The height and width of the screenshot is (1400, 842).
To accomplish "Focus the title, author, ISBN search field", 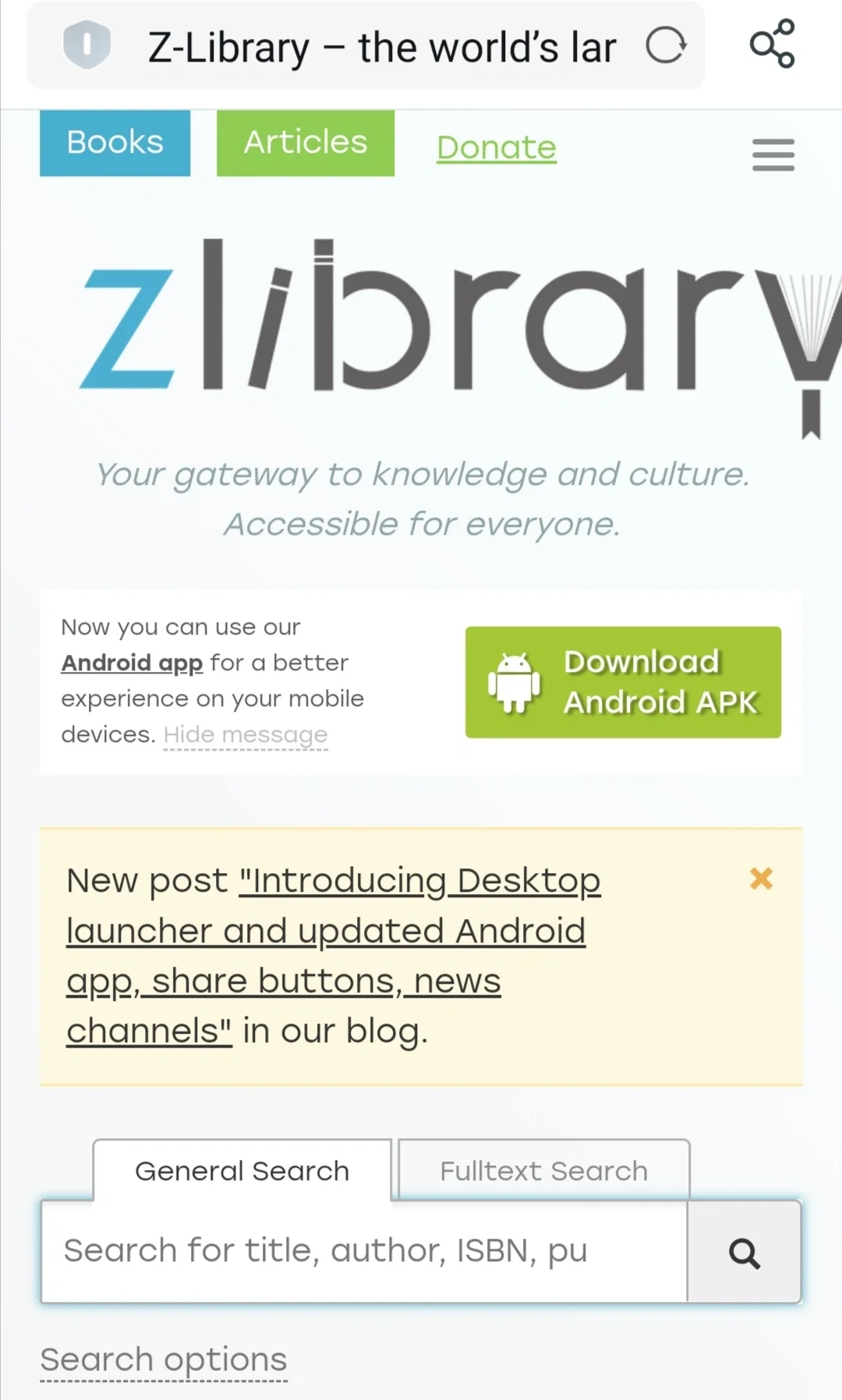I will (x=363, y=1251).
